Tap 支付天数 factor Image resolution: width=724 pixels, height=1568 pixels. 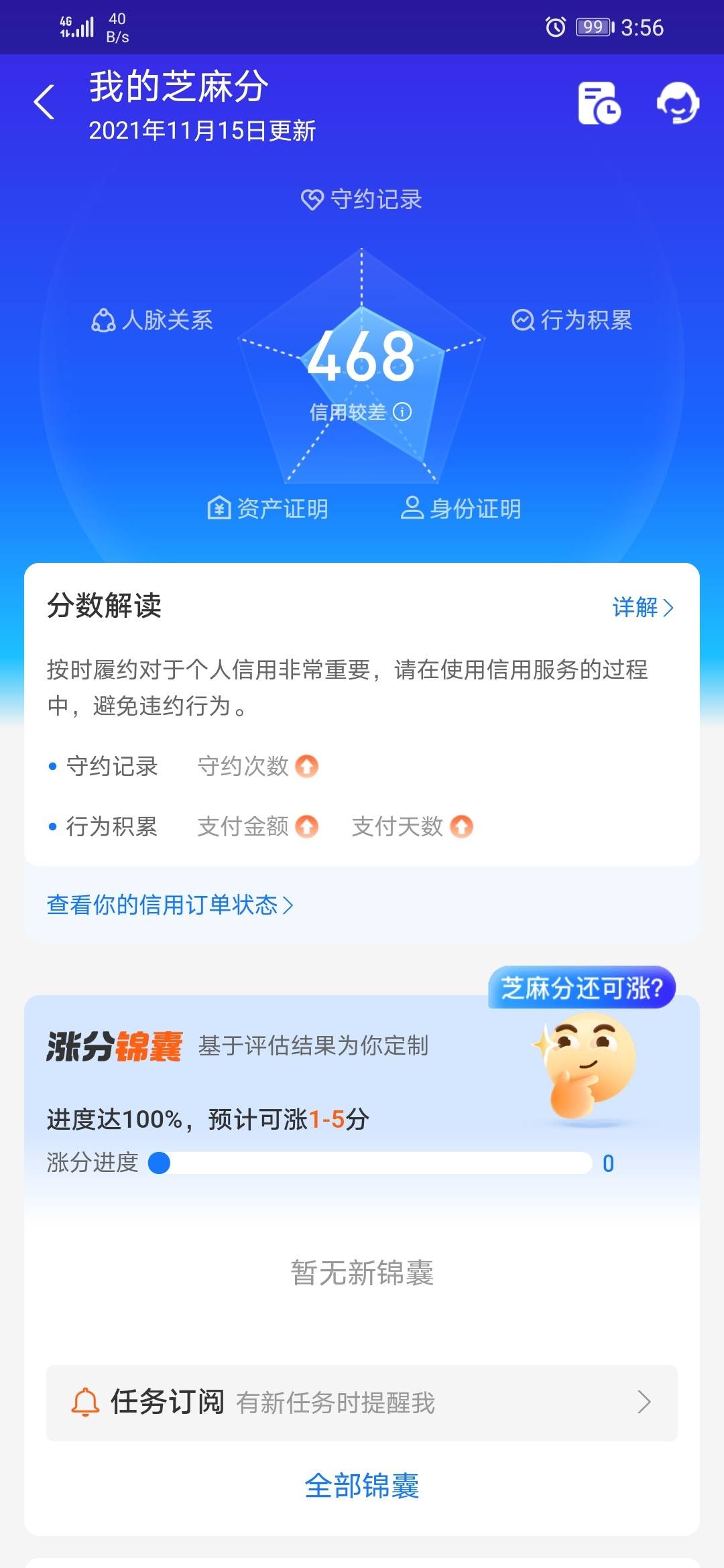pos(412,826)
